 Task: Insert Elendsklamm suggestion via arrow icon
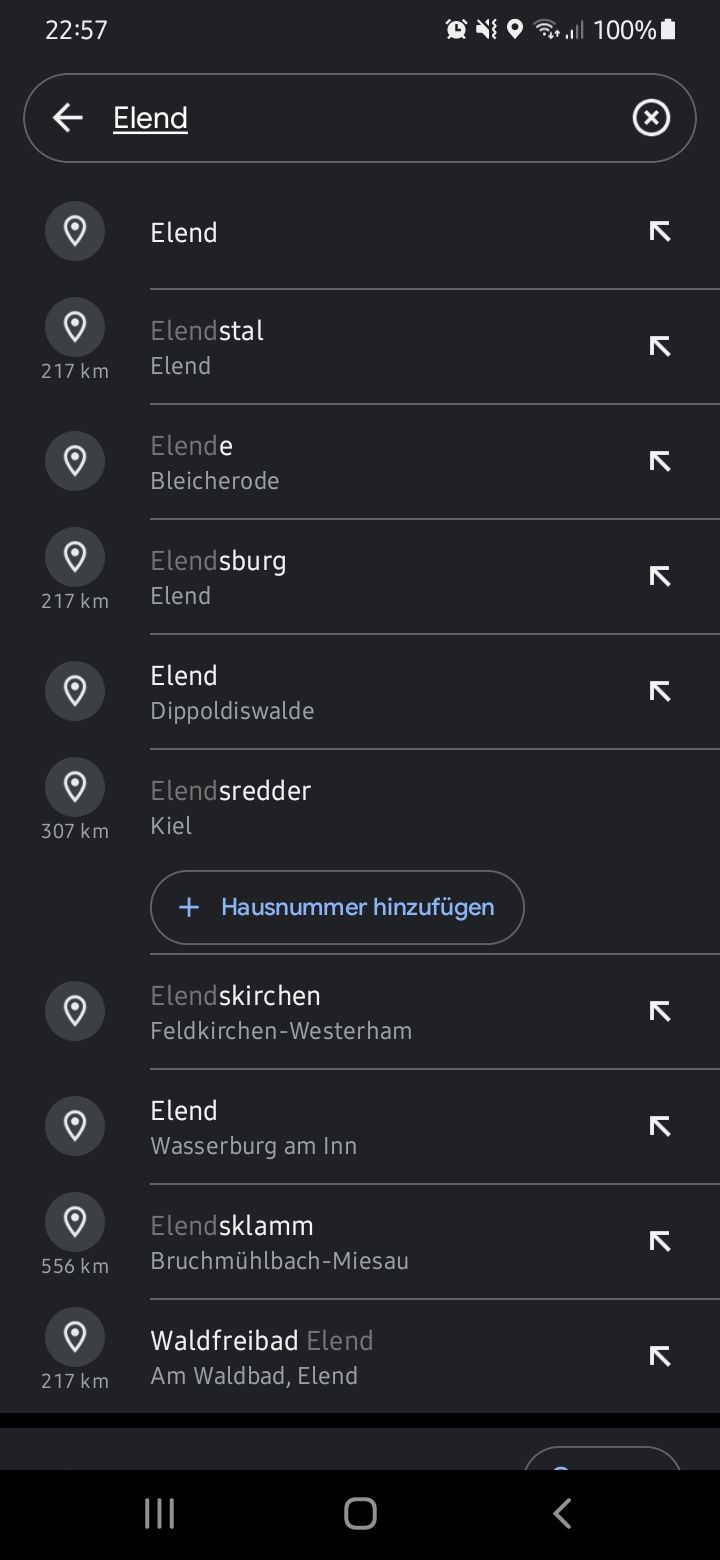point(659,1242)
